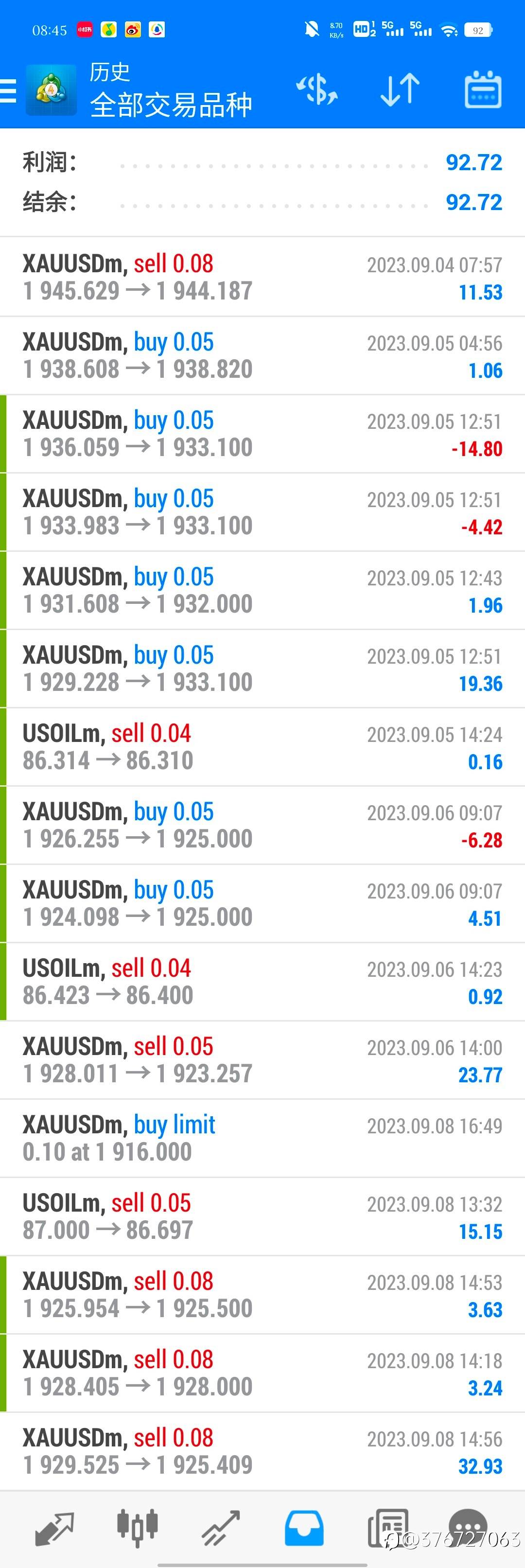Open the XAUUSDm buy trade showing -14.80

coord(262,434)
